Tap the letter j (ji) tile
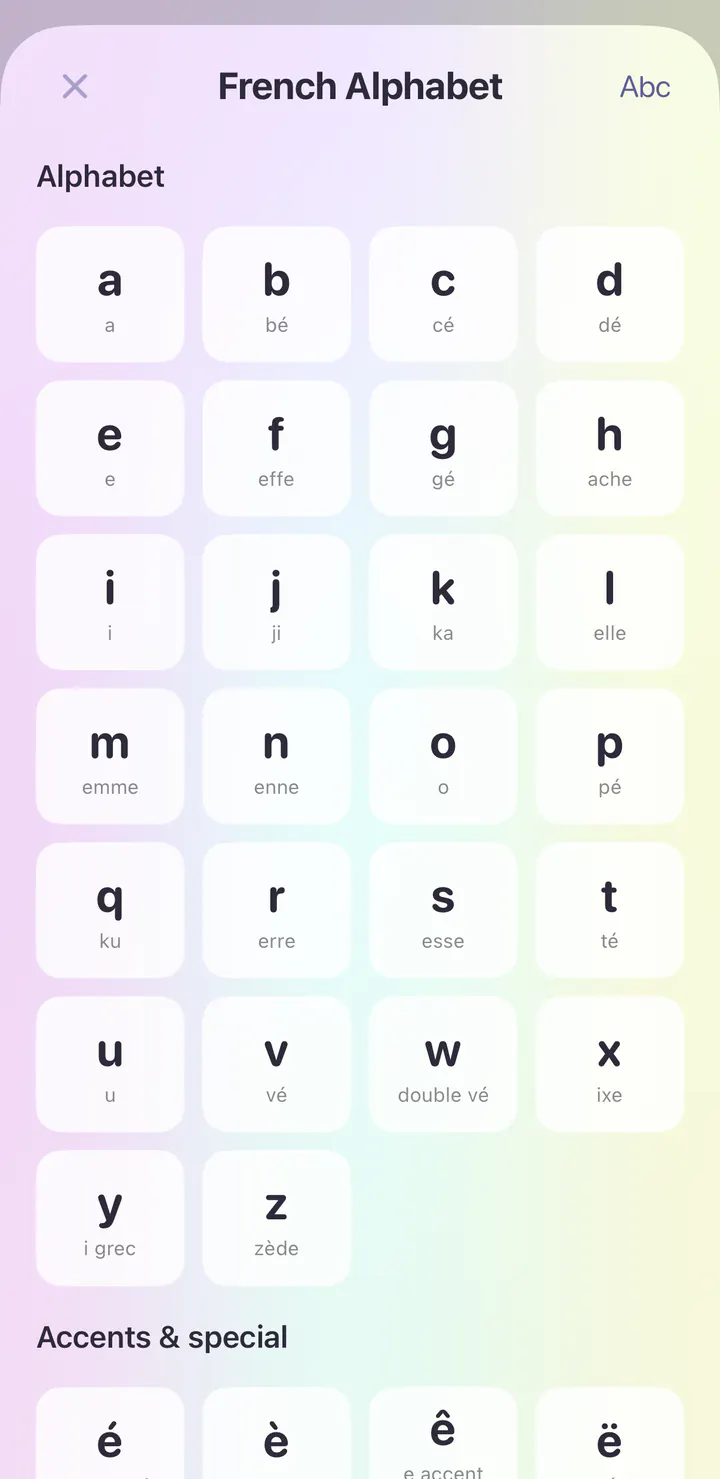Image resolution: width=720 pixels, height=1479 pixels. click(x=277, y=603)
